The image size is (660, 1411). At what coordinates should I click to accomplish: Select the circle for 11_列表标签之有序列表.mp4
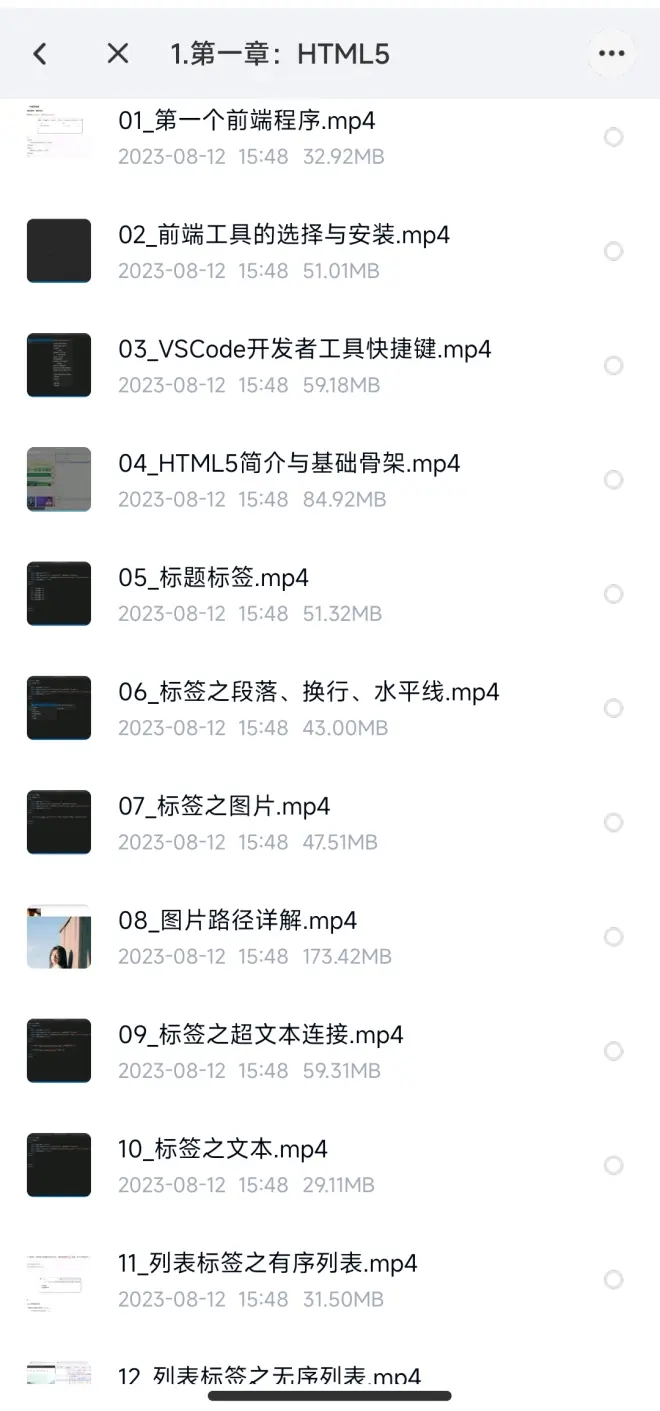point(614,1279)
